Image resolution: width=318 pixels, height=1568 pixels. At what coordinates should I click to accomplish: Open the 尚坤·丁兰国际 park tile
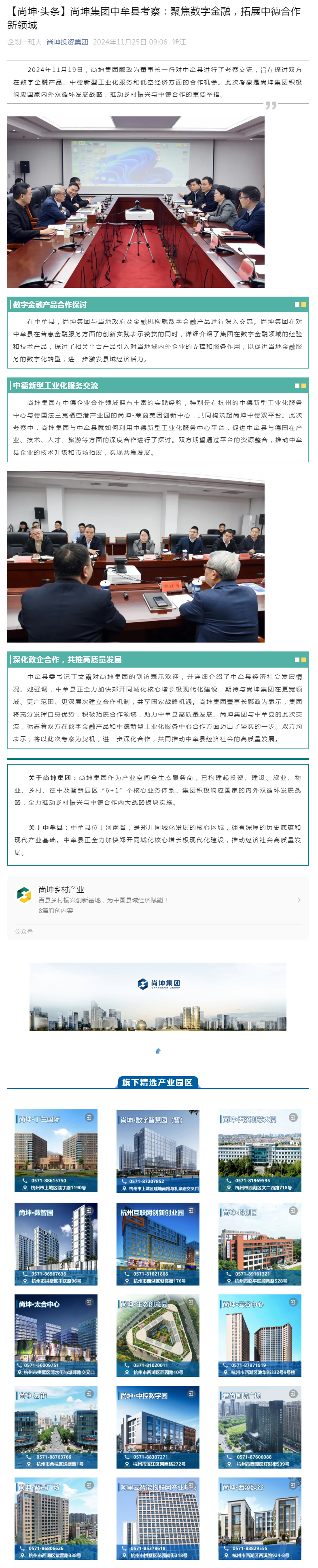pos(56,1150)
